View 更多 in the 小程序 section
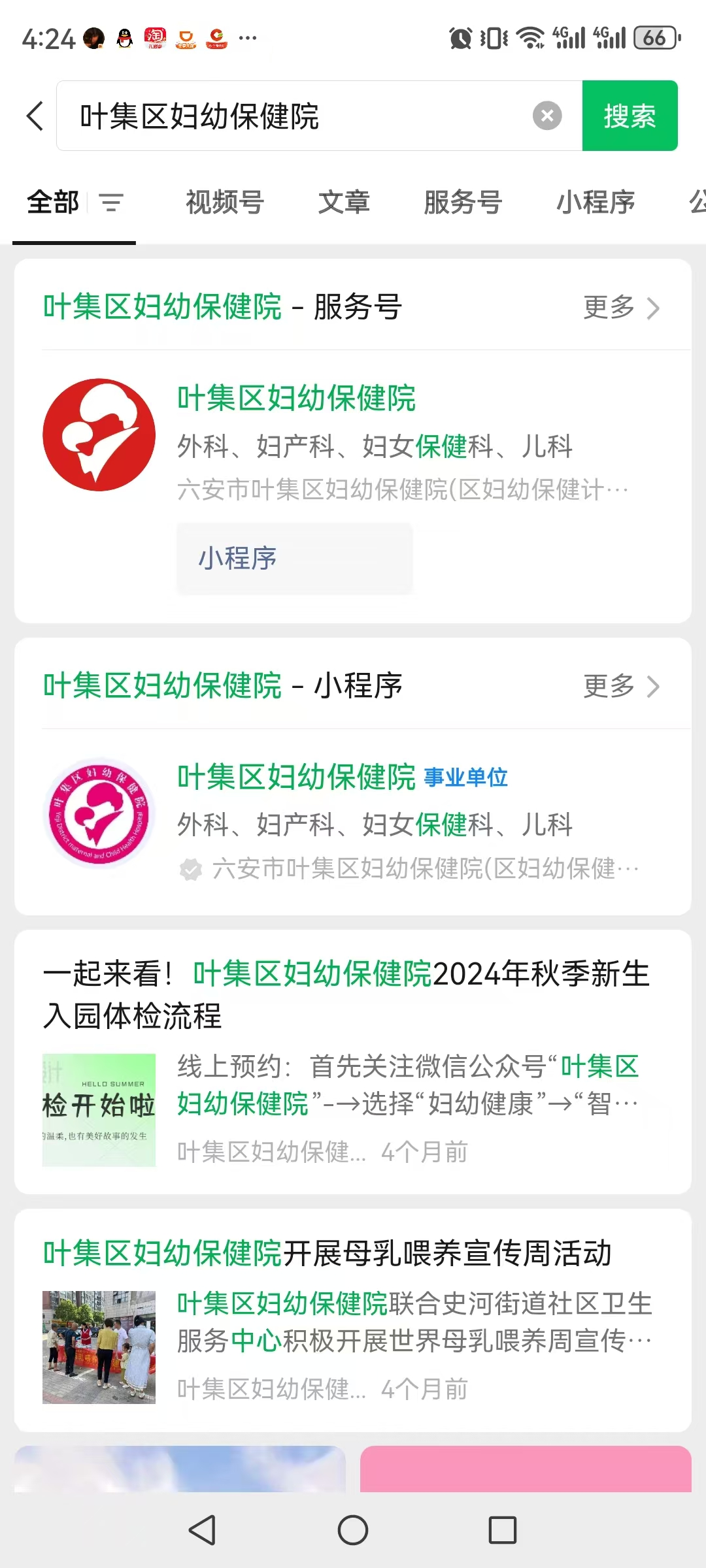706x1568 pixels. pyautogui.click(x=621, y=686)
